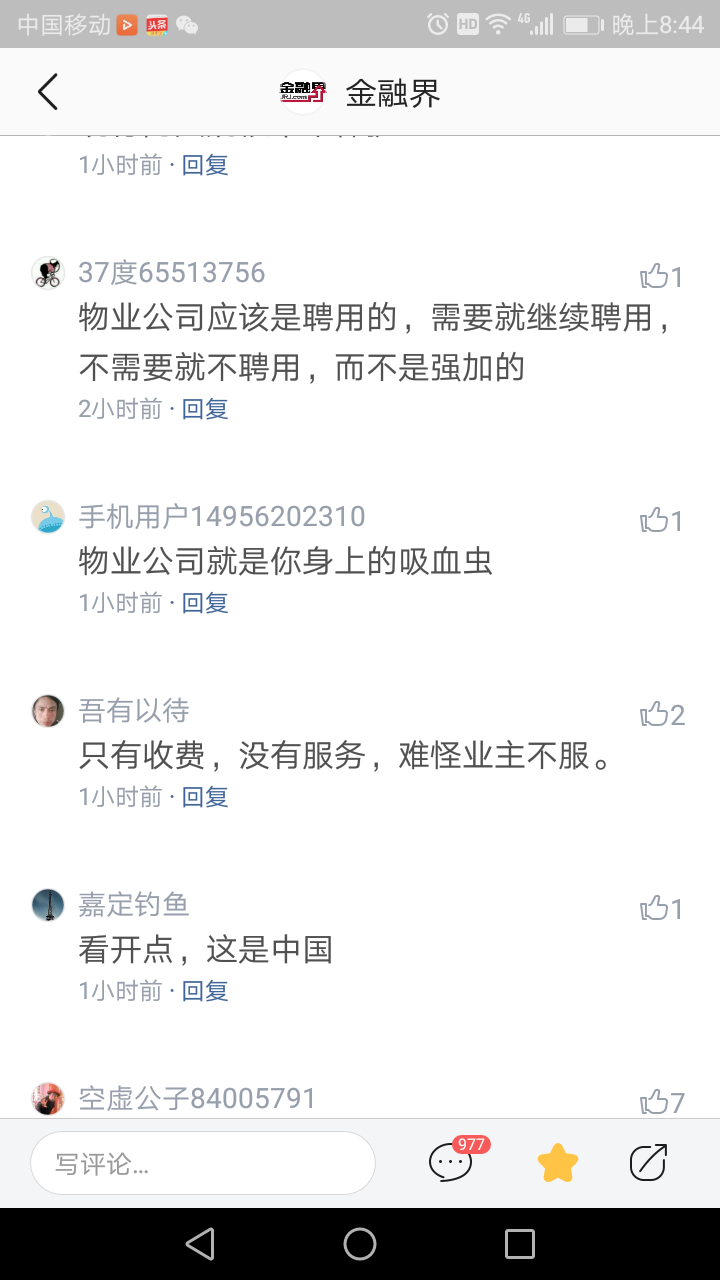Open 嘉定钓鱼's user profile name
This screenshot has width=720, height=1280.
point(134,905)
